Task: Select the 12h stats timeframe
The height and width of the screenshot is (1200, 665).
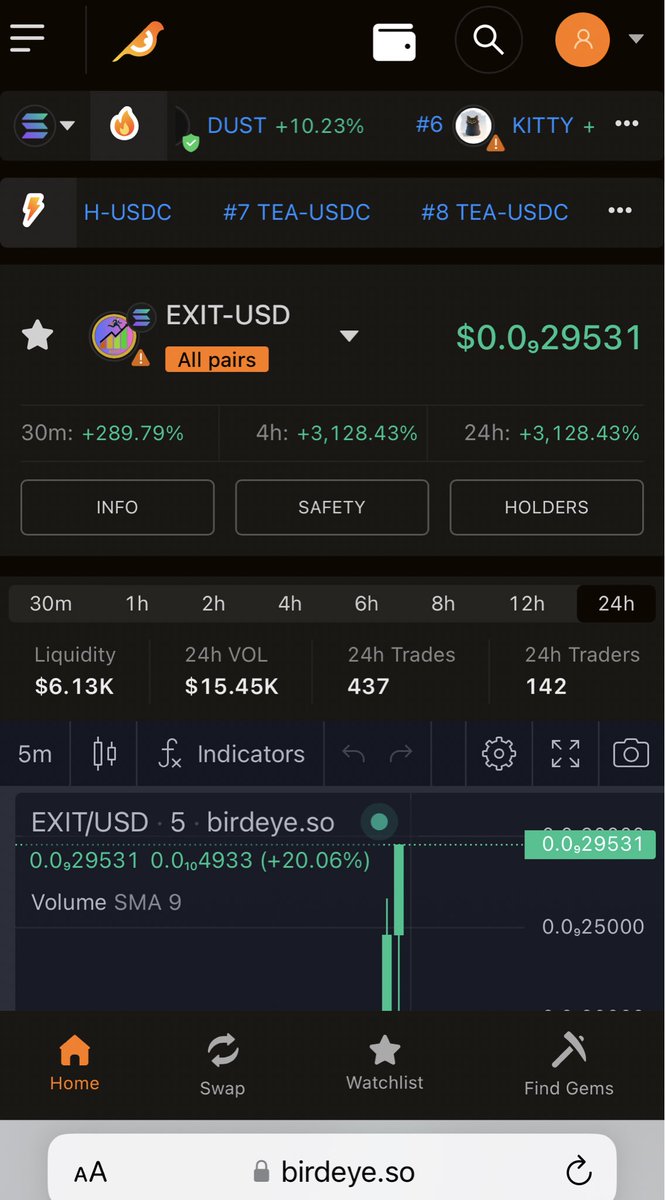Action: click(527, 604)
